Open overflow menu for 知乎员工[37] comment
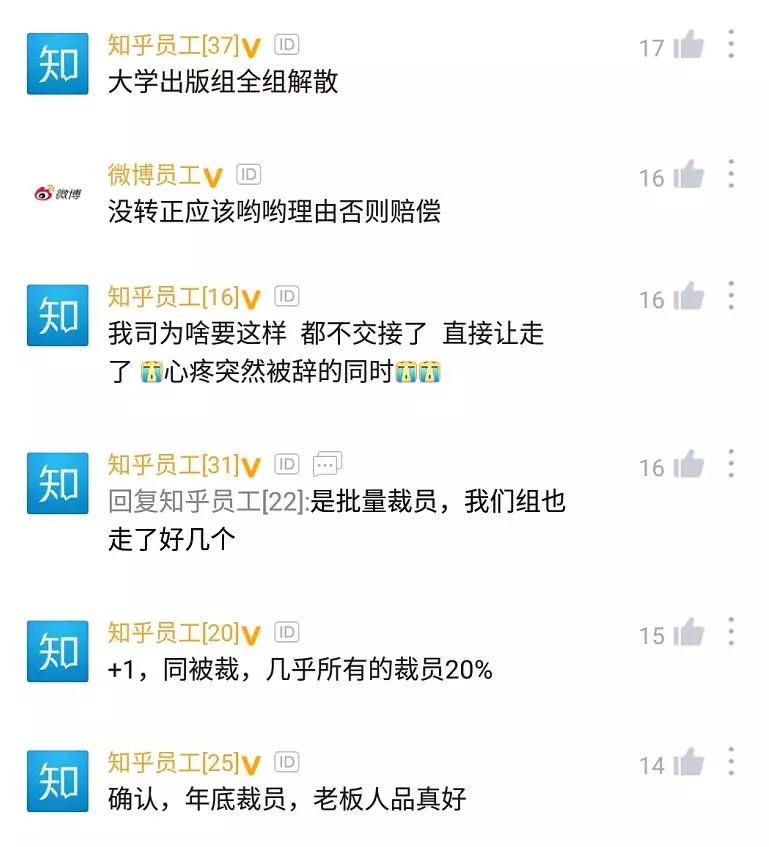This screenshot has width=769, height=847. tap(732, 44)
